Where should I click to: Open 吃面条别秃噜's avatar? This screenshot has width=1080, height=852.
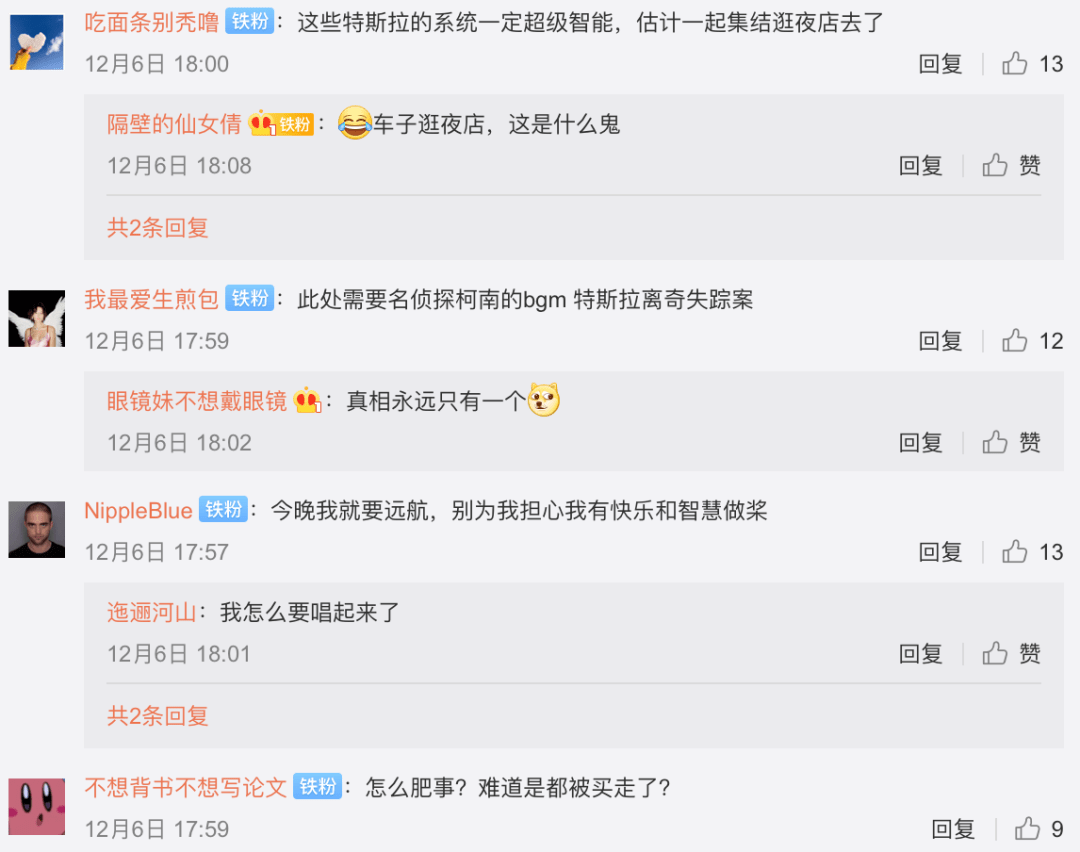point(37,42)
